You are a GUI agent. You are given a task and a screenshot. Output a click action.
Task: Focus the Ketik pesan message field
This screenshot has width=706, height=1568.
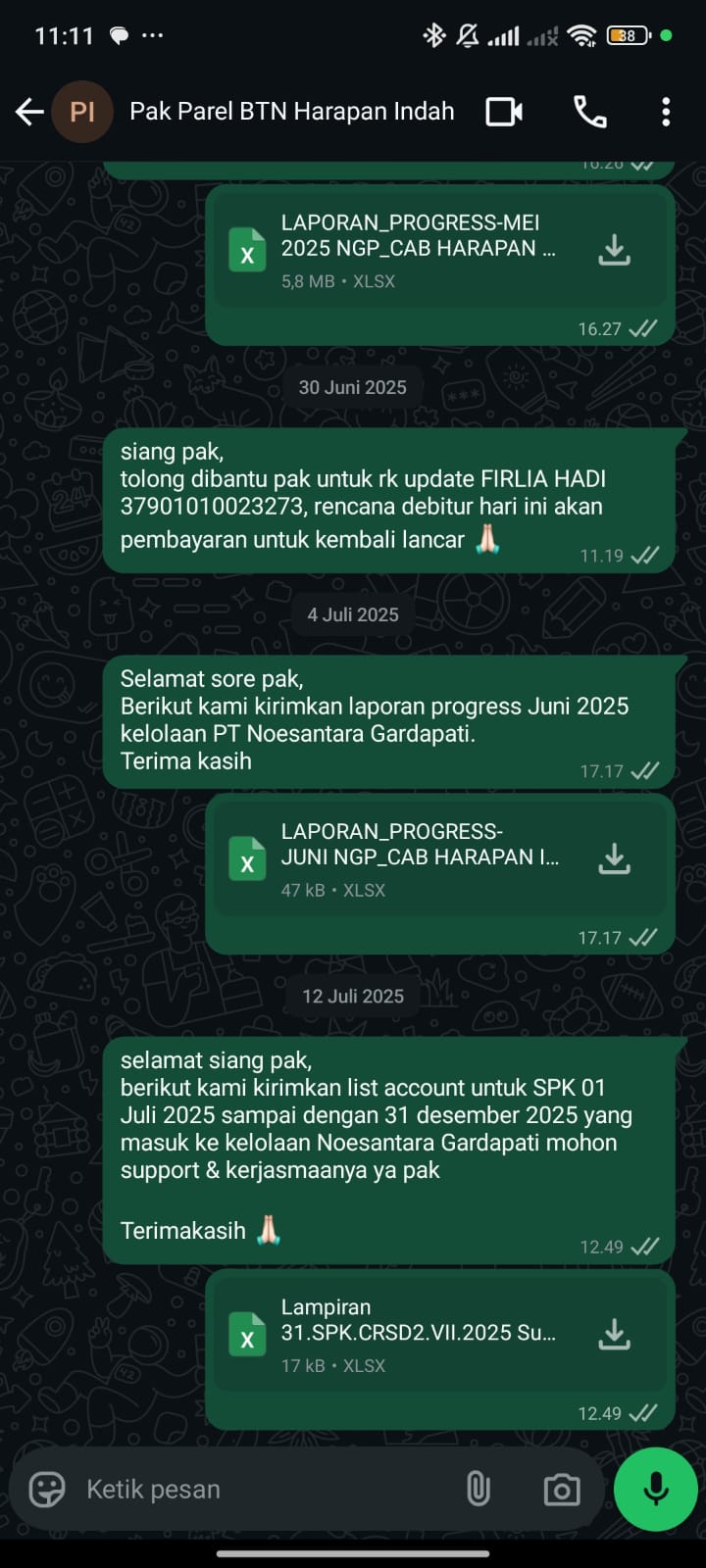click(x=255, y=1490)
